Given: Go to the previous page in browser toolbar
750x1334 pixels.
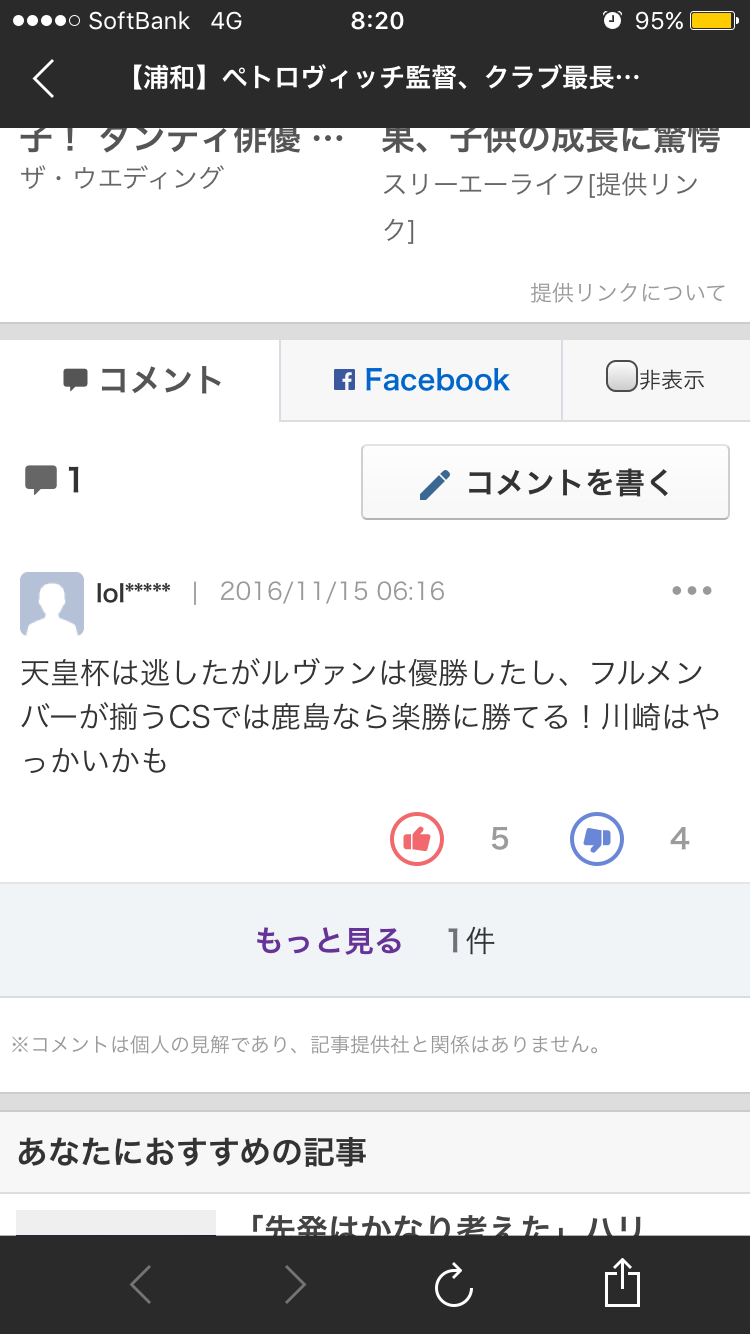Looking at the screenshot, I should [x=141, y=1285].
